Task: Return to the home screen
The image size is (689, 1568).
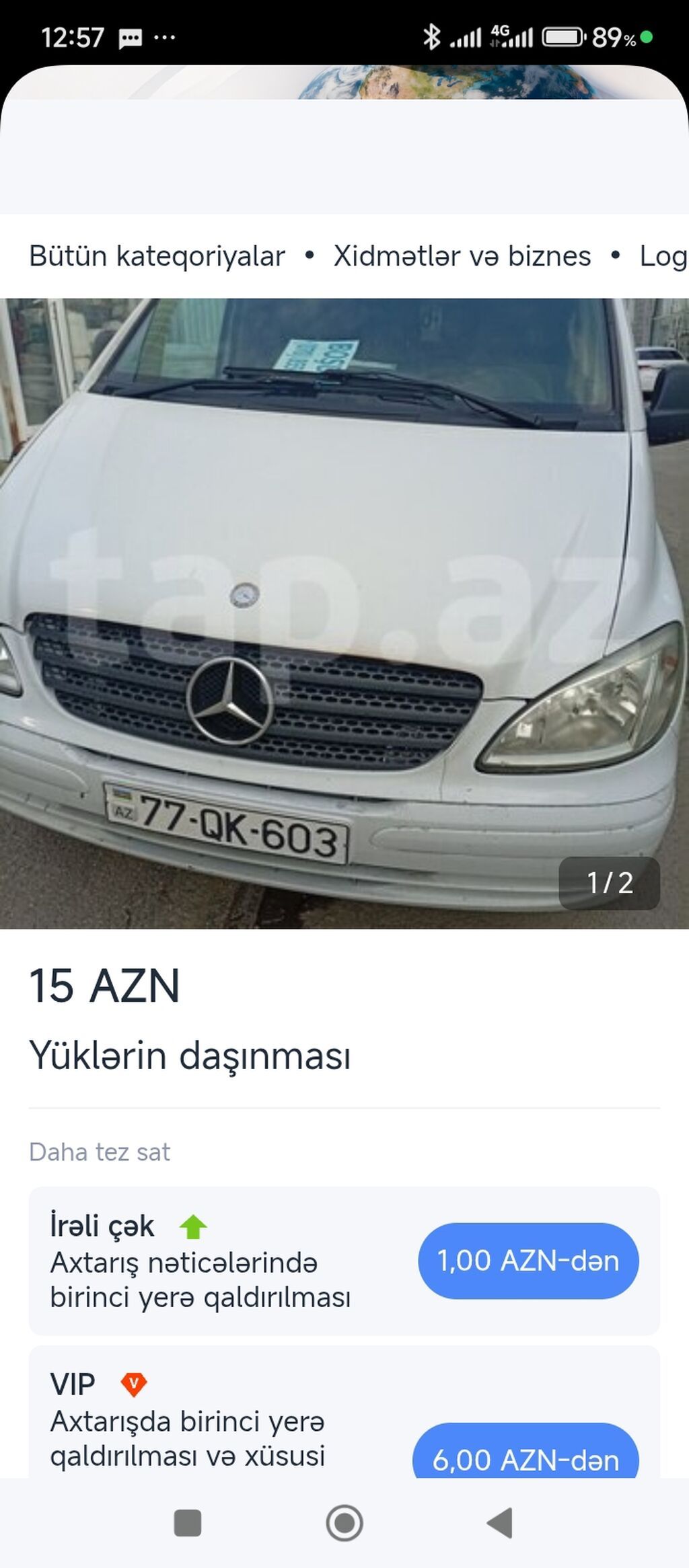Action: [344, 1523]
